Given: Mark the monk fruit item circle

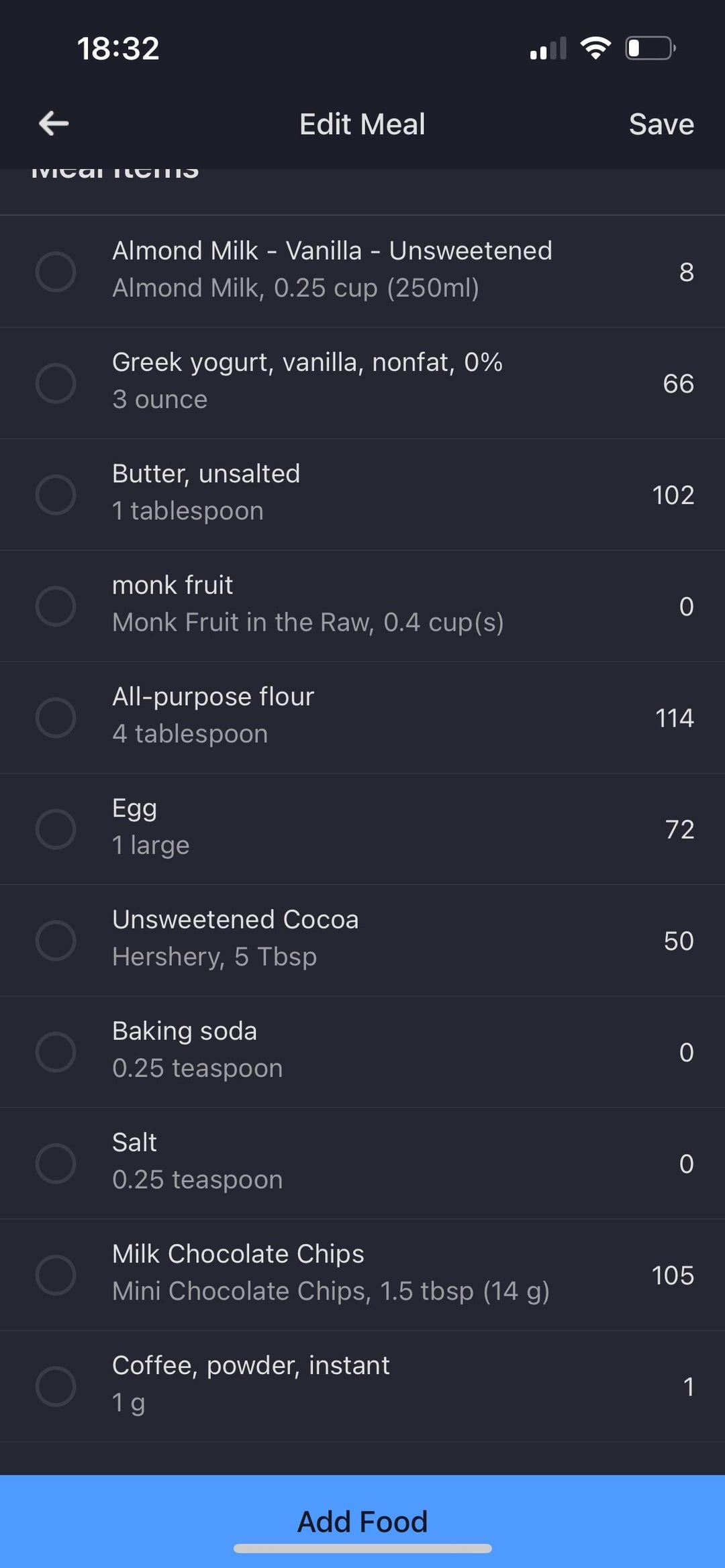Looking at the screenshot, I should pyautogui.click(x=56, y=606).
